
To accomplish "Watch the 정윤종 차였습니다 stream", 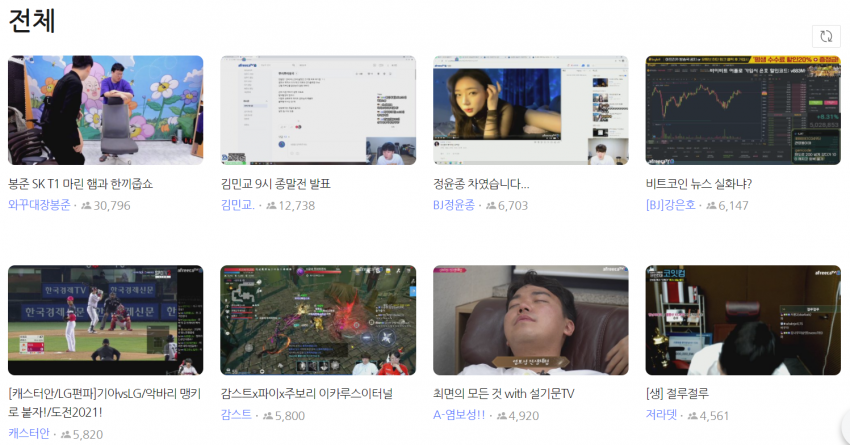I will [x=530, y=110].
